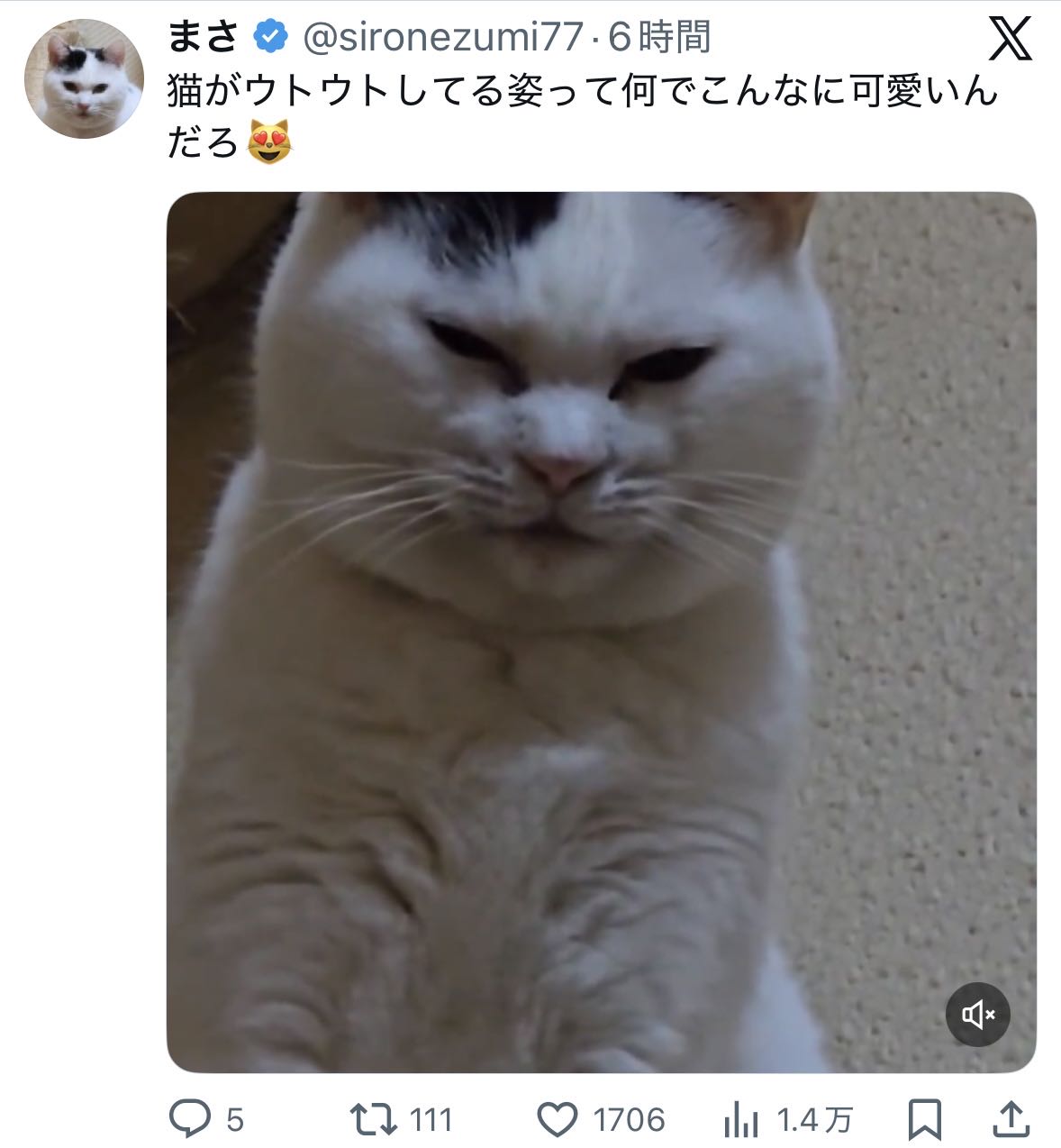Repost this cat tweet
Image resolution: width=1061 pixels, height=1148 pixels.
click(374, 1119)
